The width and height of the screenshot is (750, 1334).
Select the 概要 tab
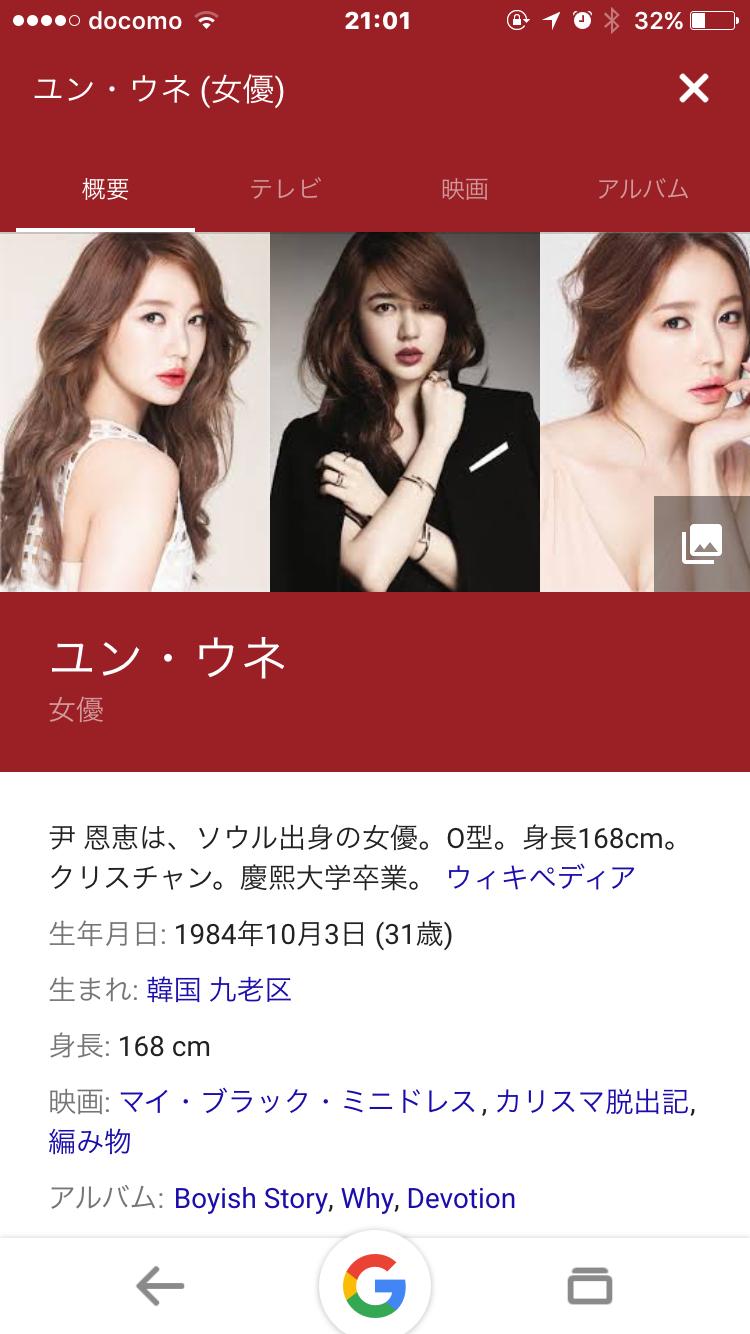click(105, 188)
